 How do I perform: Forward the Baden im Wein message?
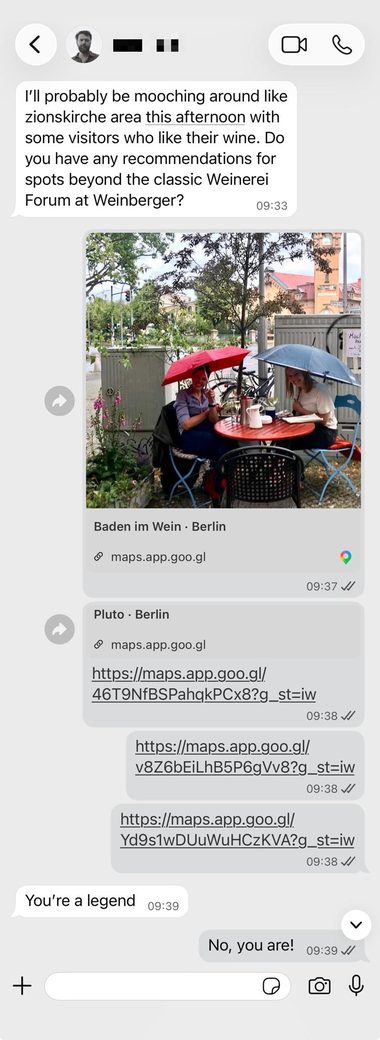(x=60, y=401)
